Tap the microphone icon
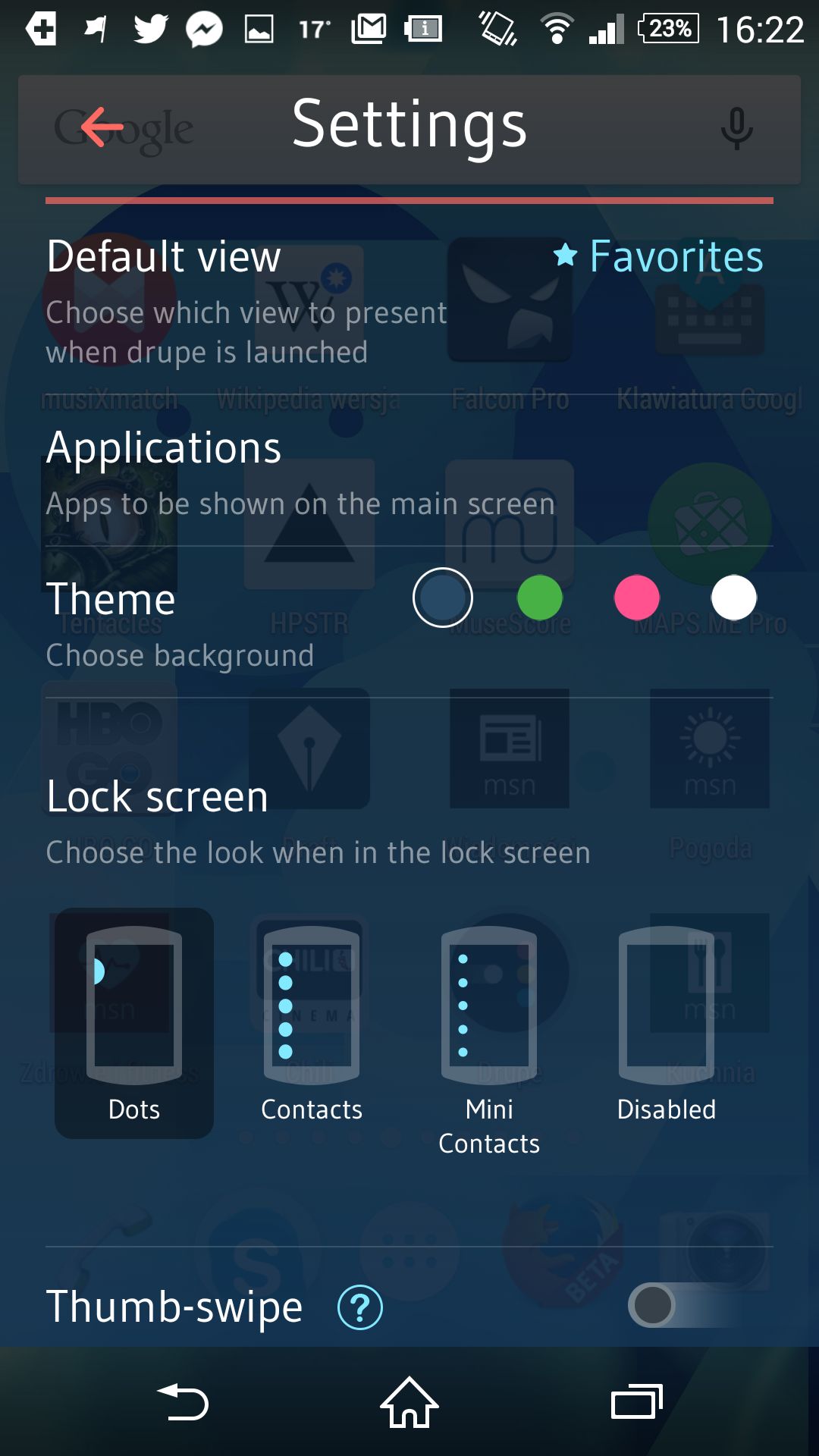The image size is (819, 1456). 736,128
